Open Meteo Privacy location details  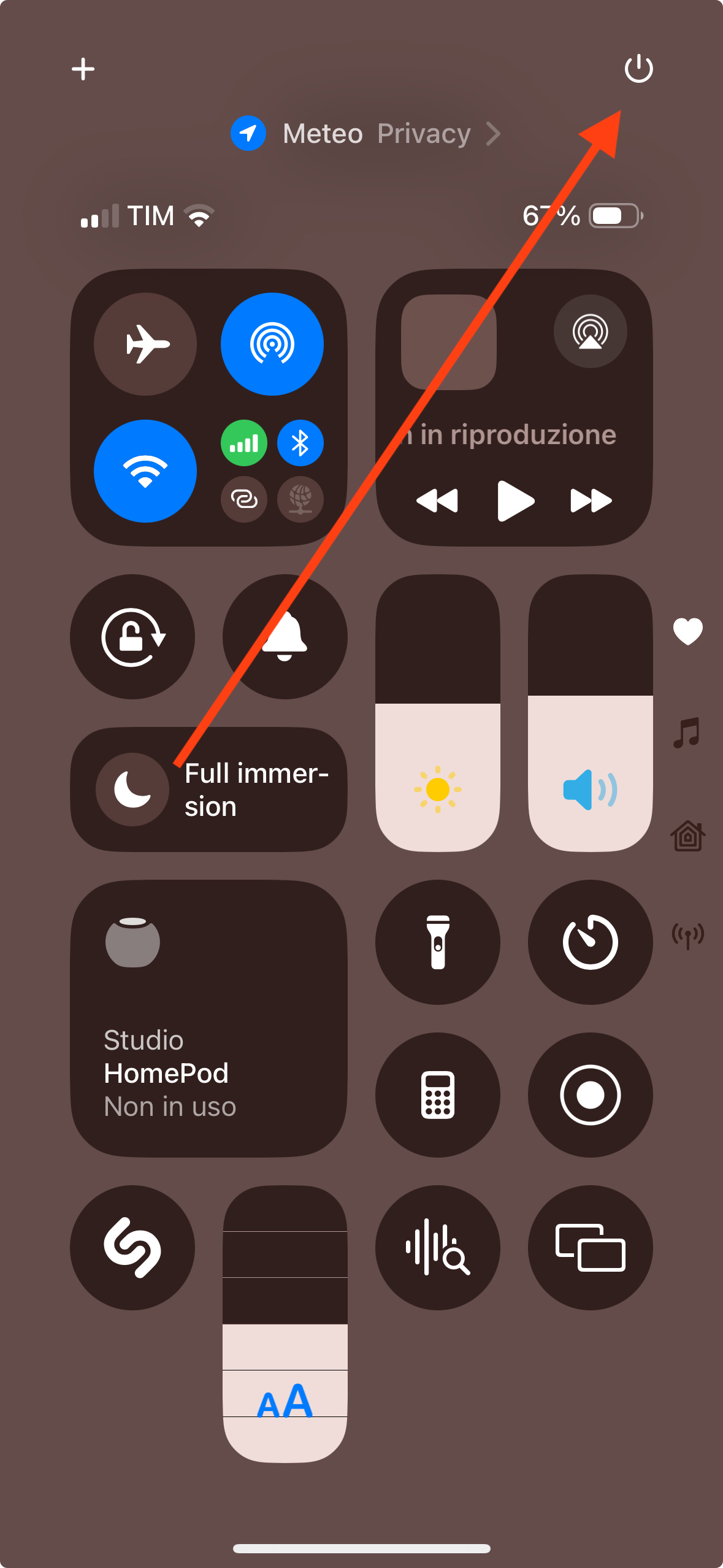365,133
